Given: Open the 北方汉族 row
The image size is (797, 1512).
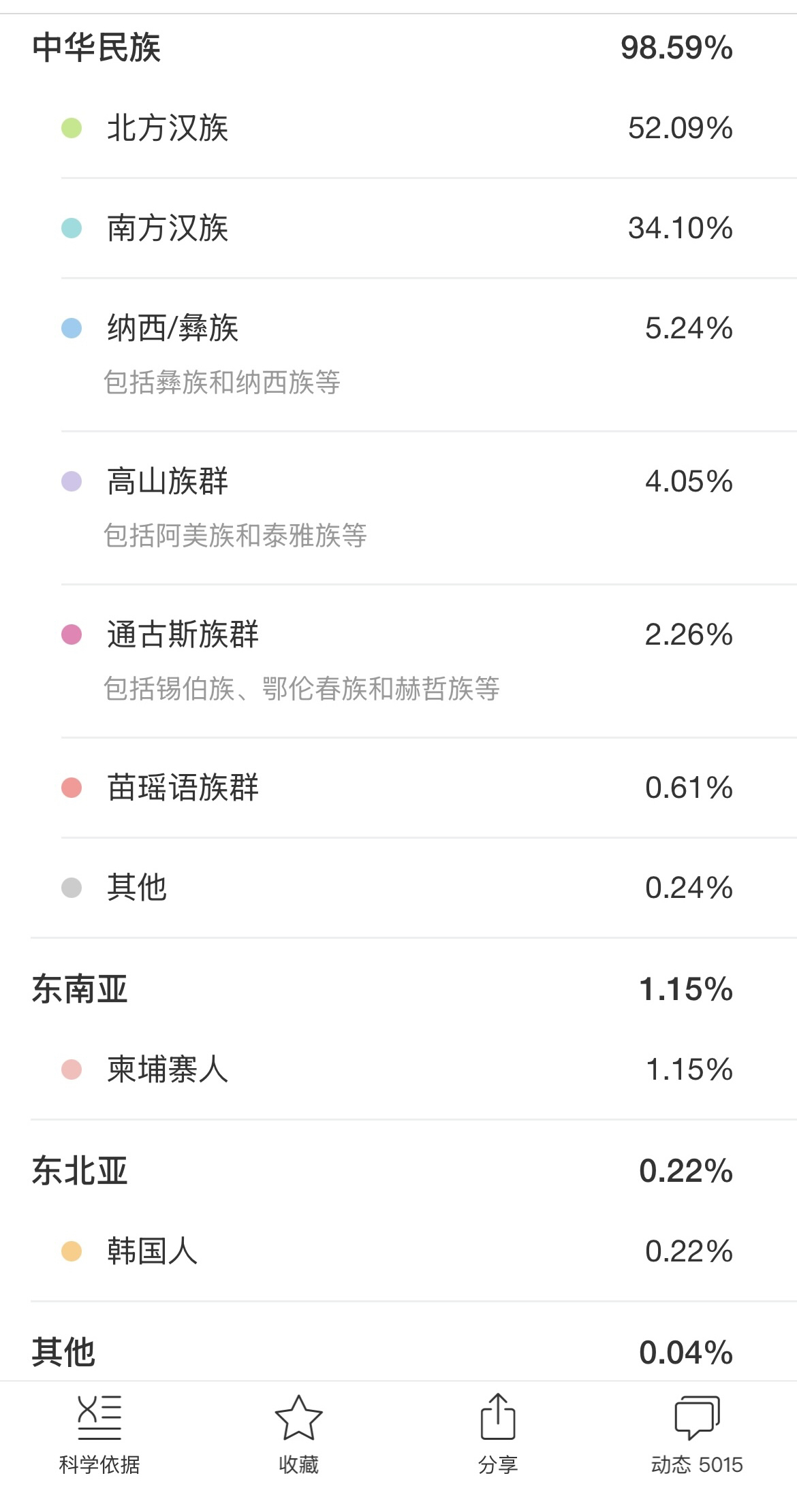Looking at the screenshot, I should click(x=429, y=128).
